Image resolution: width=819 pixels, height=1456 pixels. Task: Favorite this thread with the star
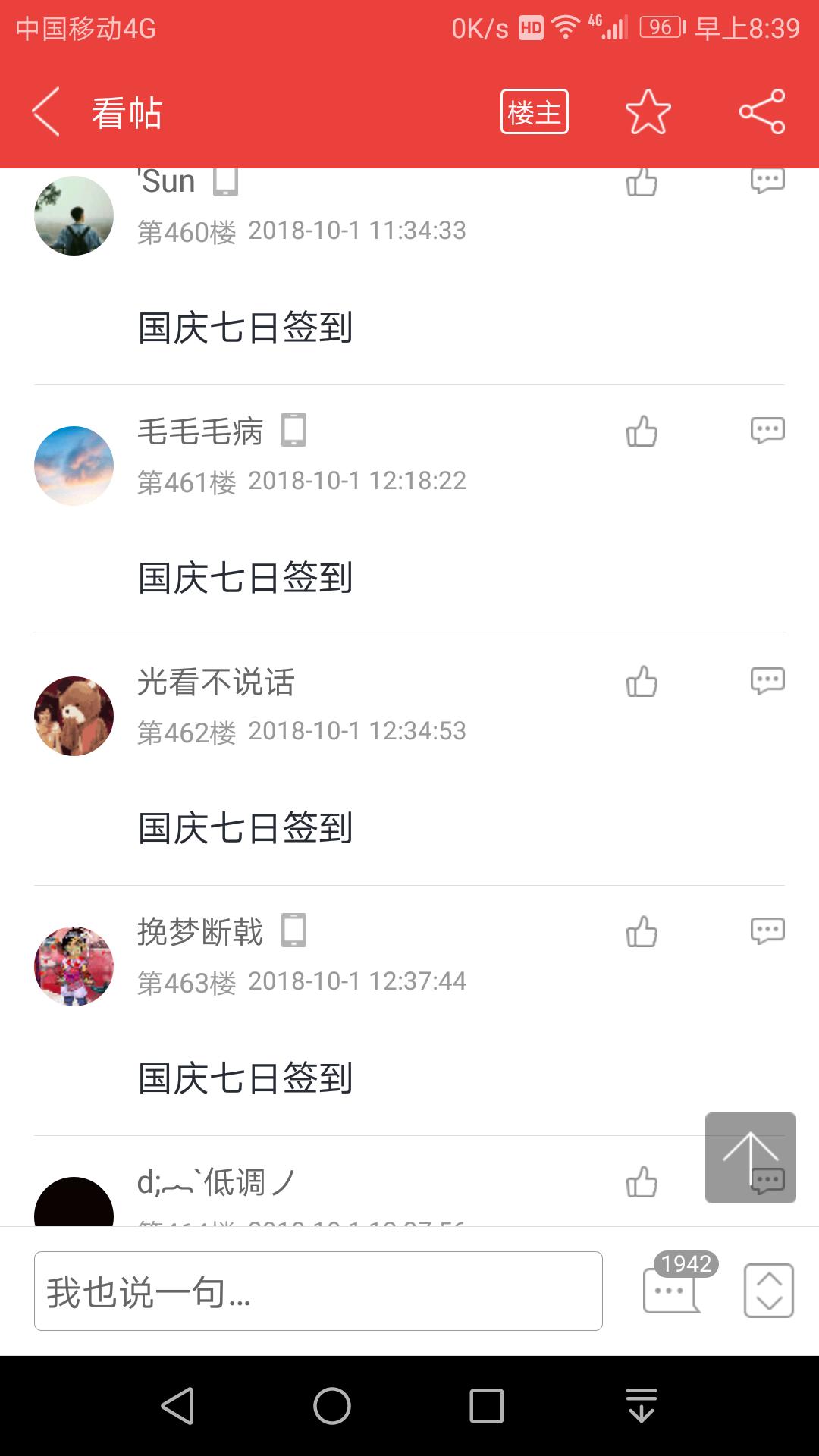[x=648, y=112]
